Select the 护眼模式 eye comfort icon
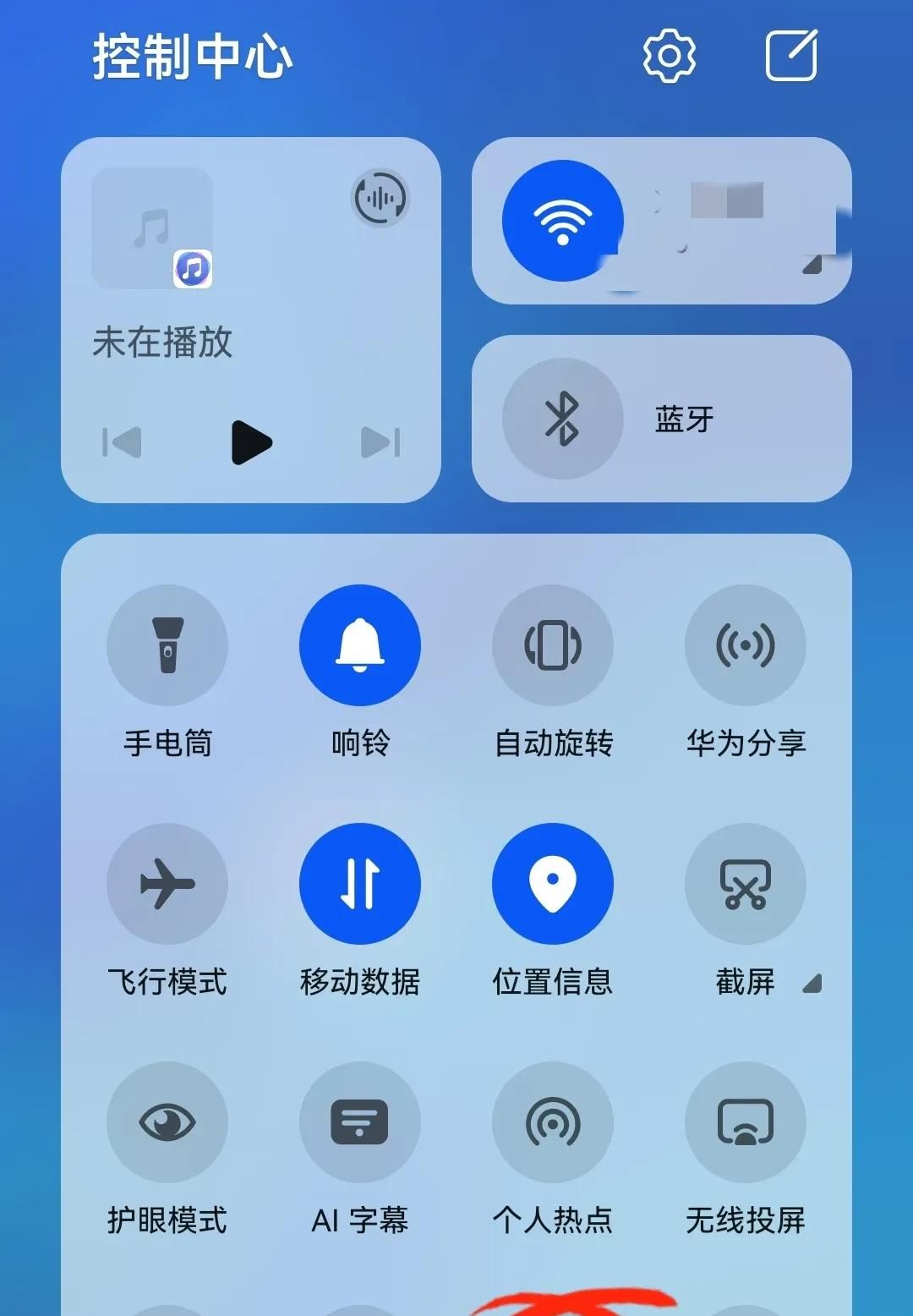This screenshot has height=1316, width=913. pyautogui.click(x=167, y=1121)
